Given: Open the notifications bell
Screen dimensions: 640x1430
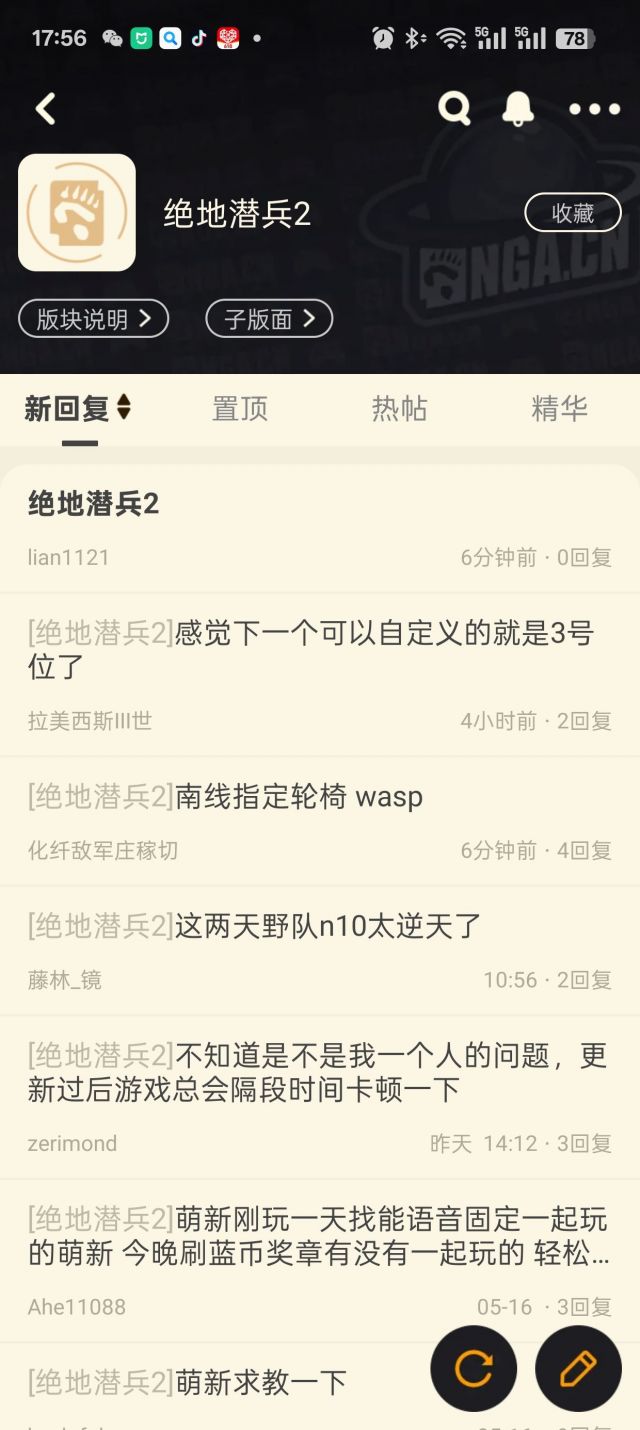Looking at the screenshot, I should [517, 108].
